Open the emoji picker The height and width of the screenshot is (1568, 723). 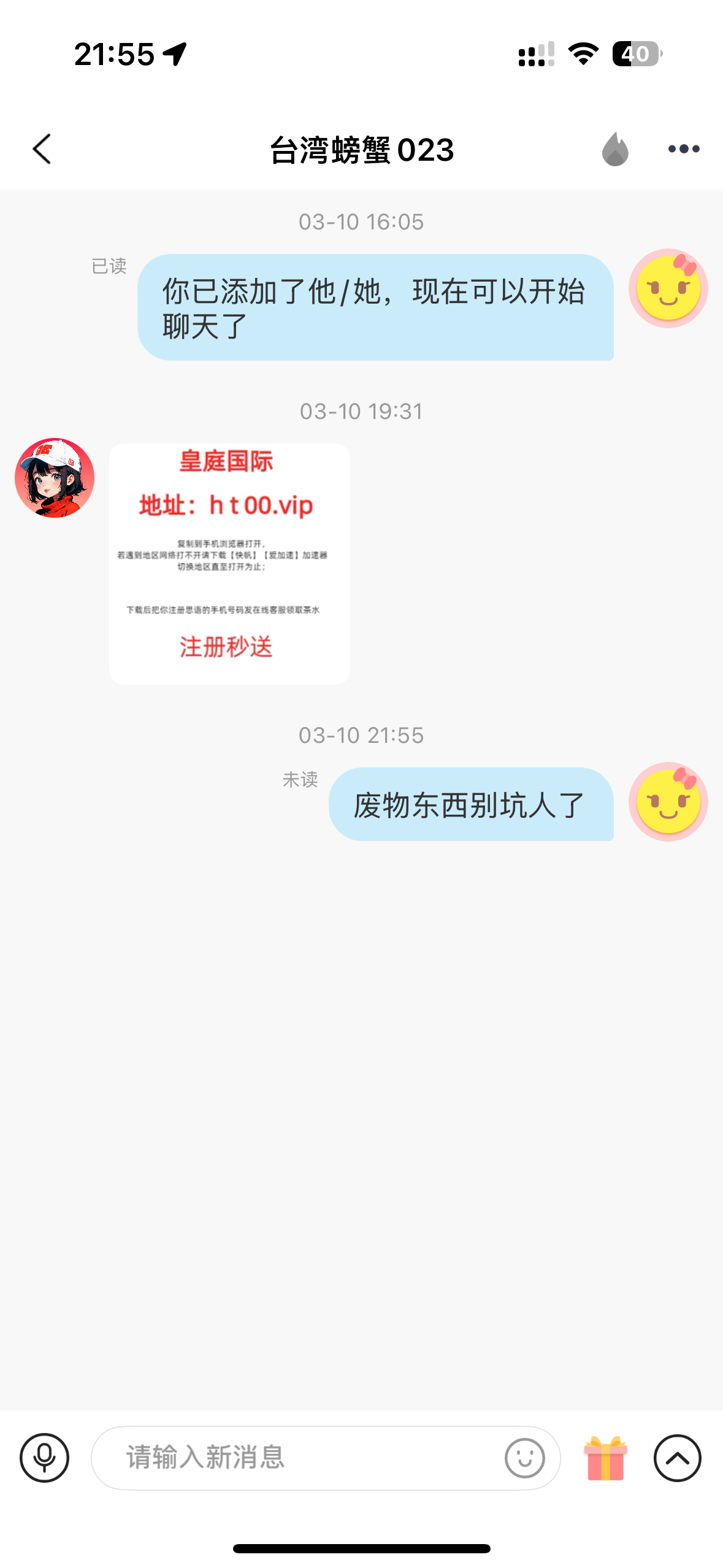click(x=524, y=1458)
